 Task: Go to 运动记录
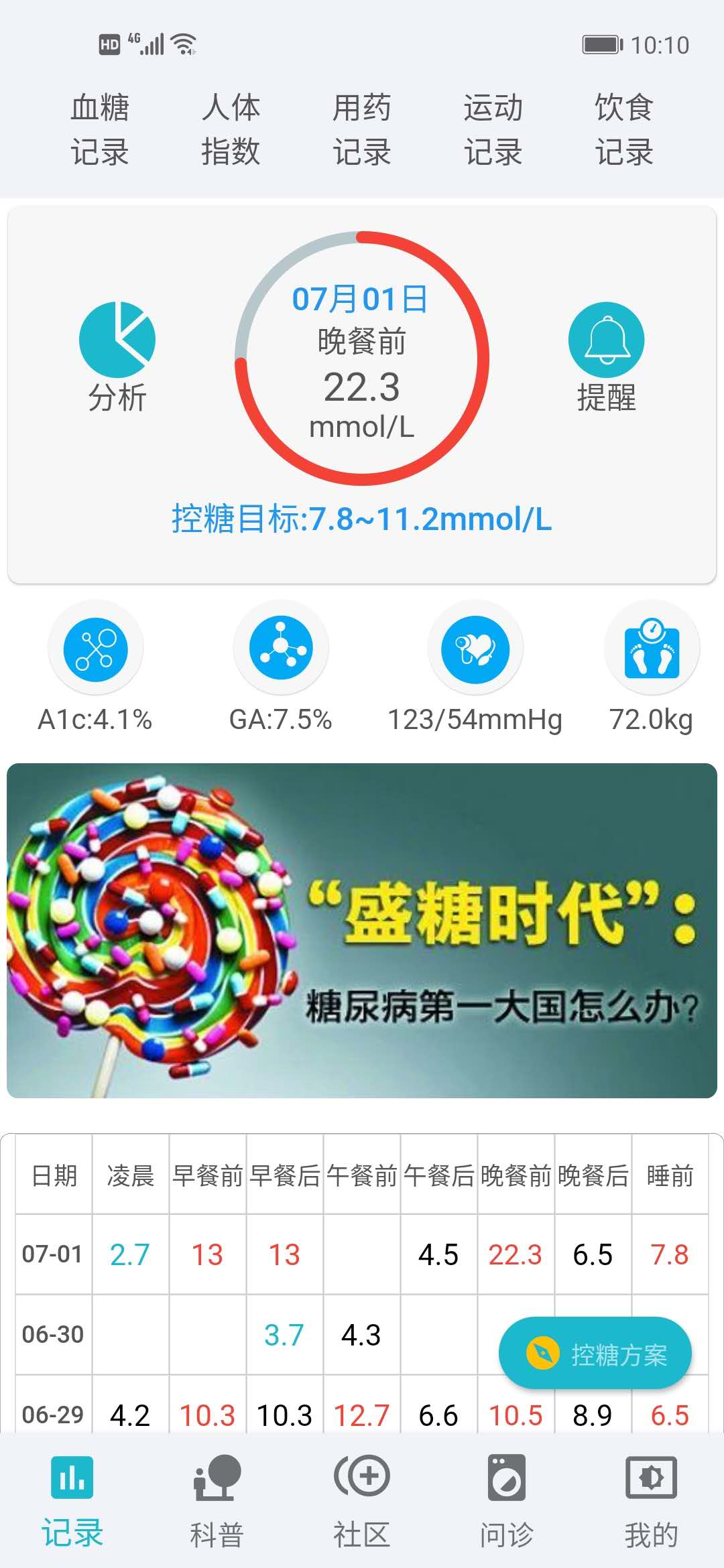493,129
